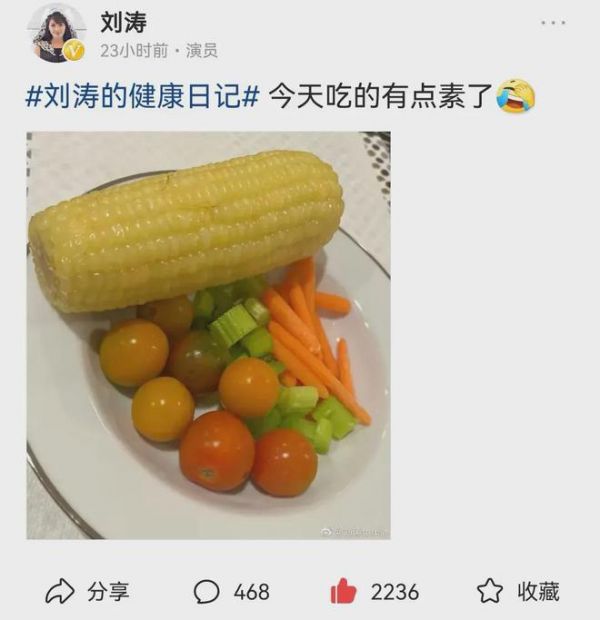Open the #刘涛的健康日记# hashtag
Image resolution: width=600 pixels, height=620 pixels.
click(142, 97)
